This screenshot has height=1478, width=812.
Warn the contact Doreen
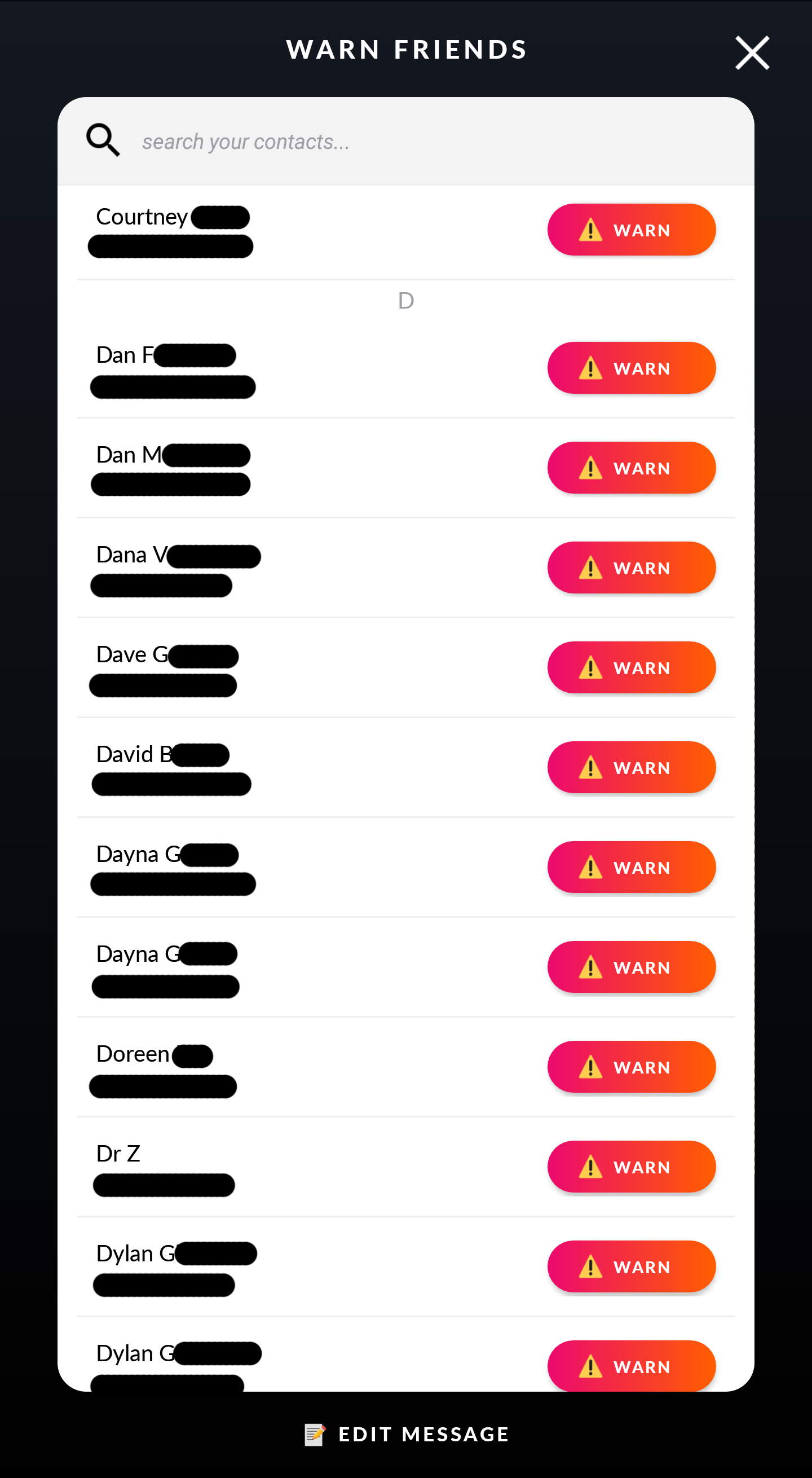point(631,1067)
